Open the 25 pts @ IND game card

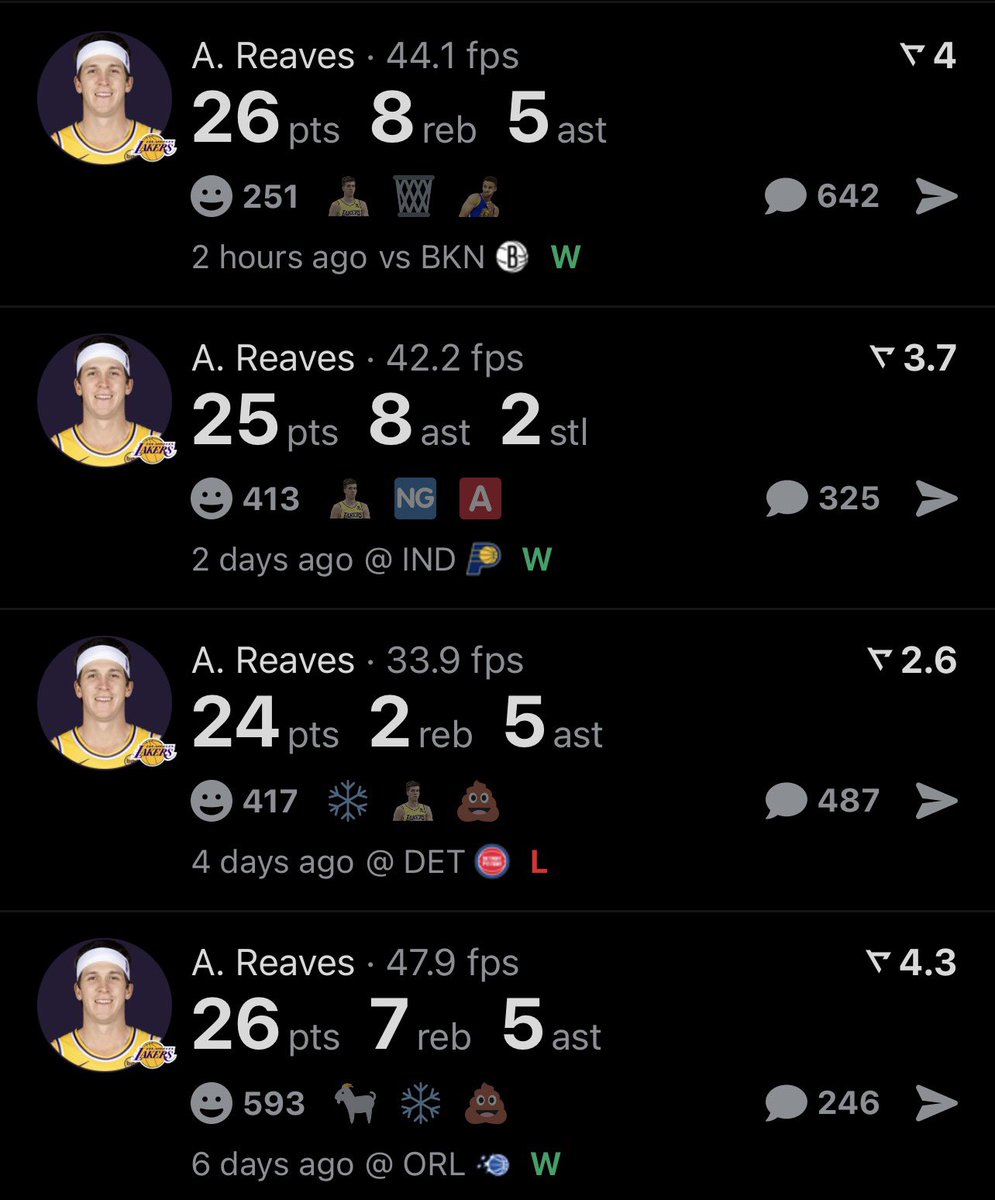point(400,422)
